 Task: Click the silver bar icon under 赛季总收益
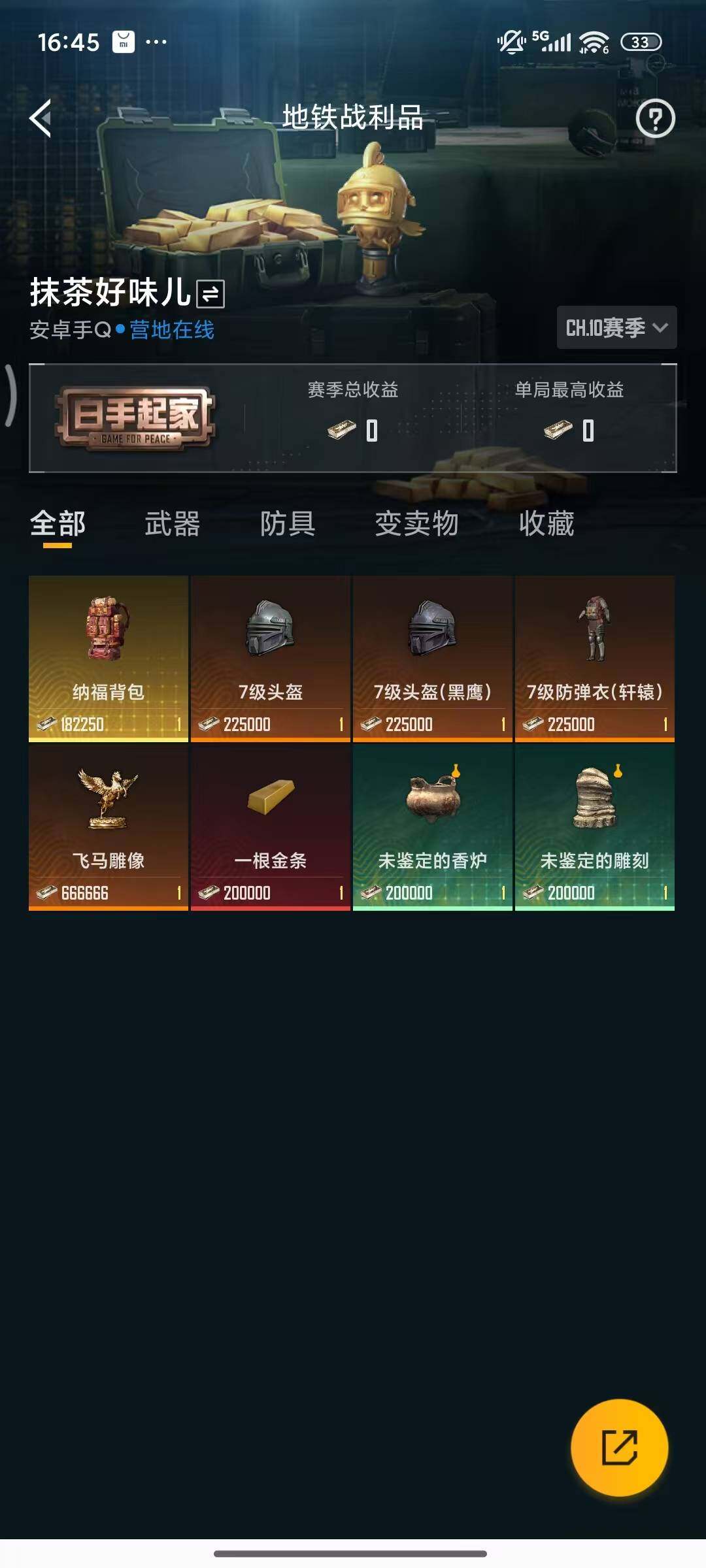pos(340,431)
